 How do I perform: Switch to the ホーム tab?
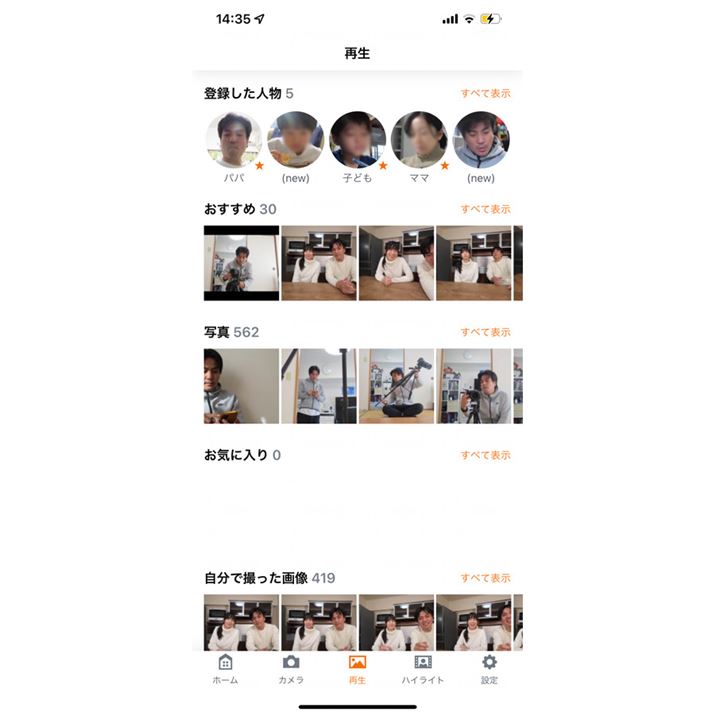225,669
